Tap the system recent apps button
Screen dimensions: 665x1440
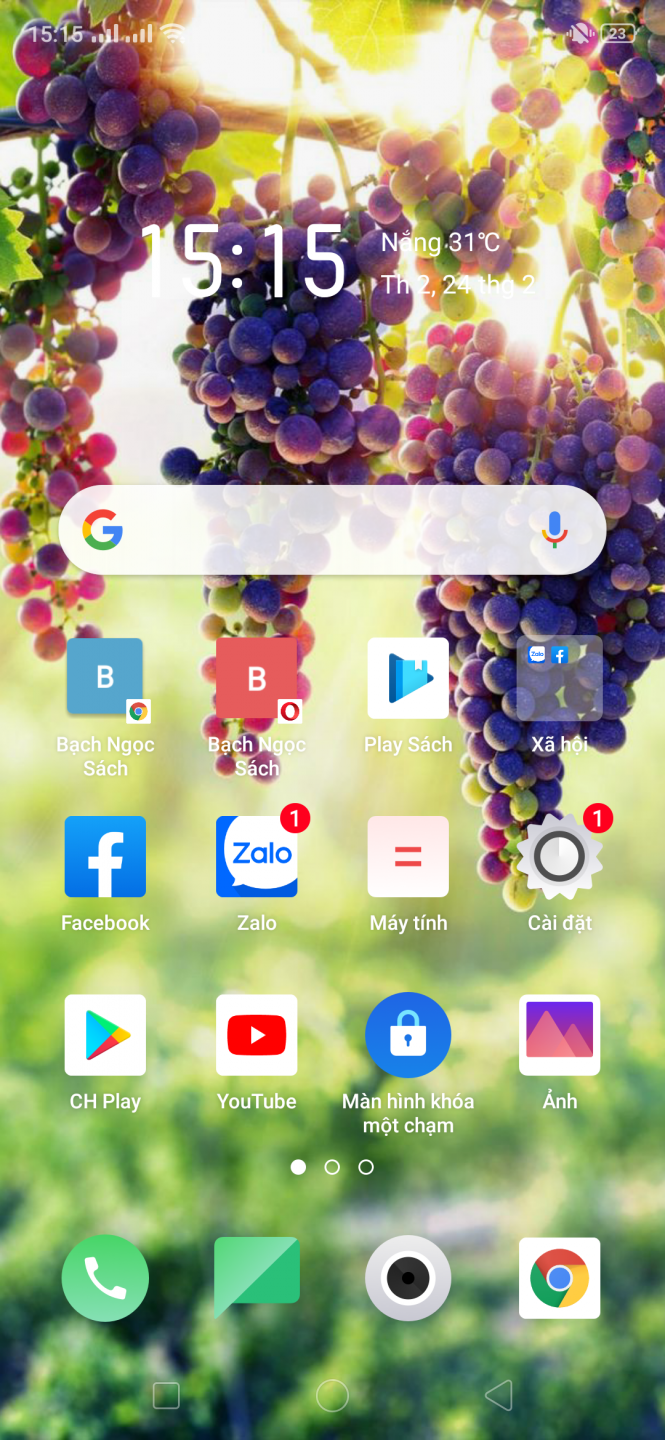pos(166,1396)
